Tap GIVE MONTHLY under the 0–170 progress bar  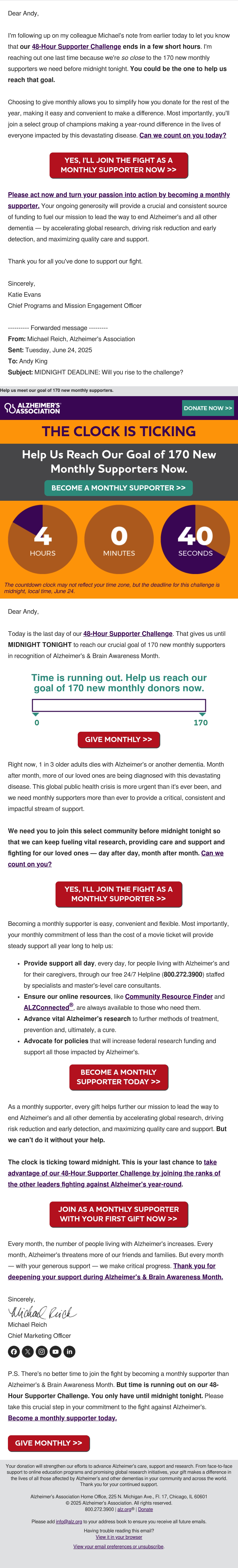[x=119, y=740]
